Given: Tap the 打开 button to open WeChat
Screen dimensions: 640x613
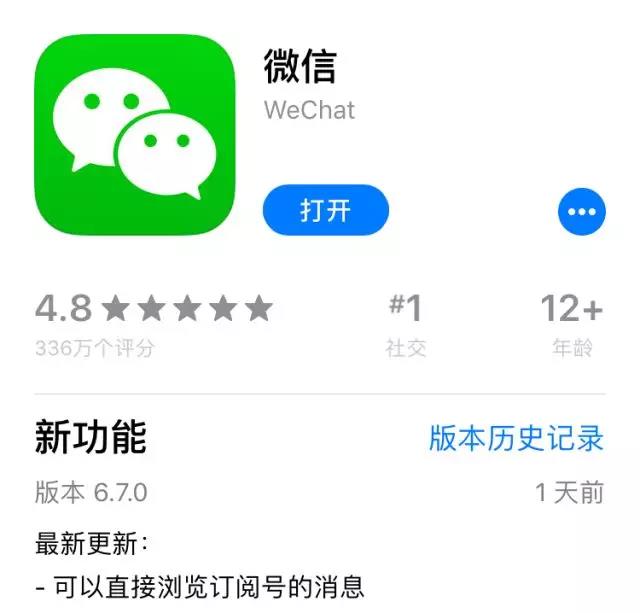Looking at the screenshot, I should tap(325, 210).
